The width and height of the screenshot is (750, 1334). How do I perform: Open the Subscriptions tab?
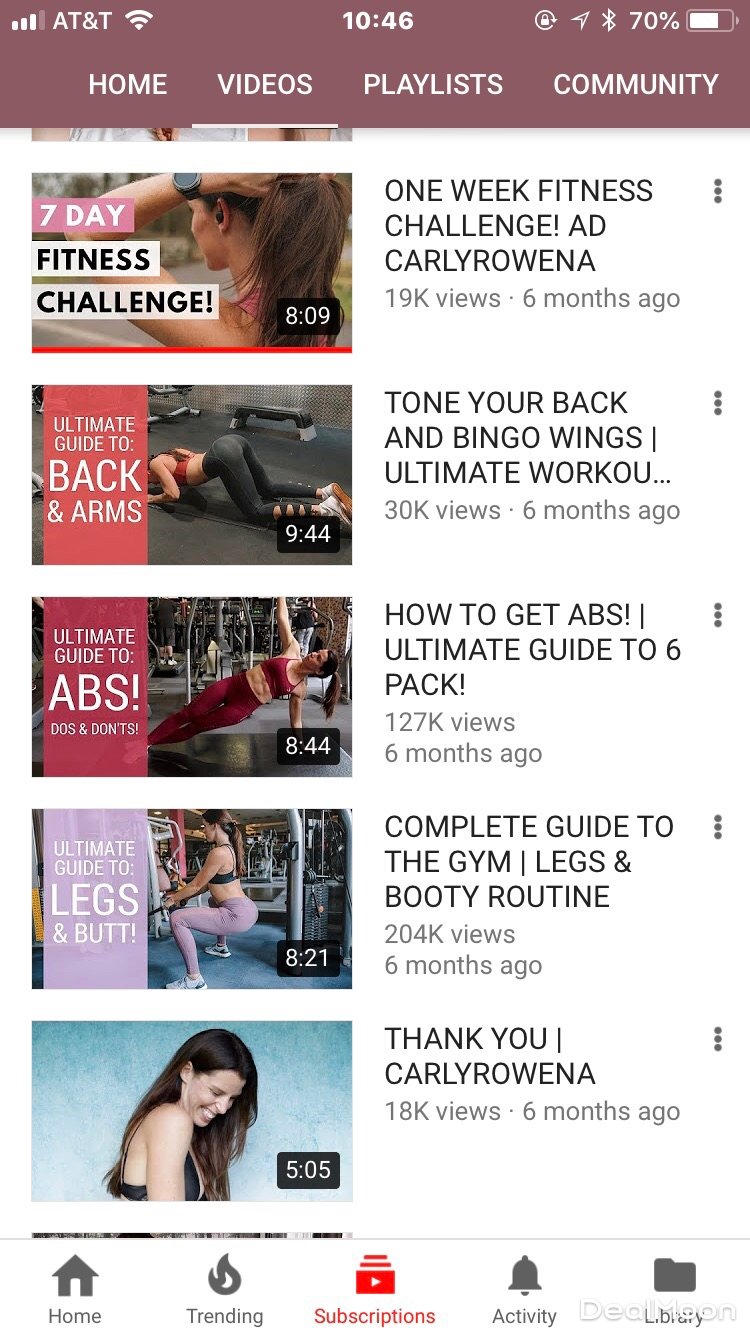click(x=375, y=1290)
